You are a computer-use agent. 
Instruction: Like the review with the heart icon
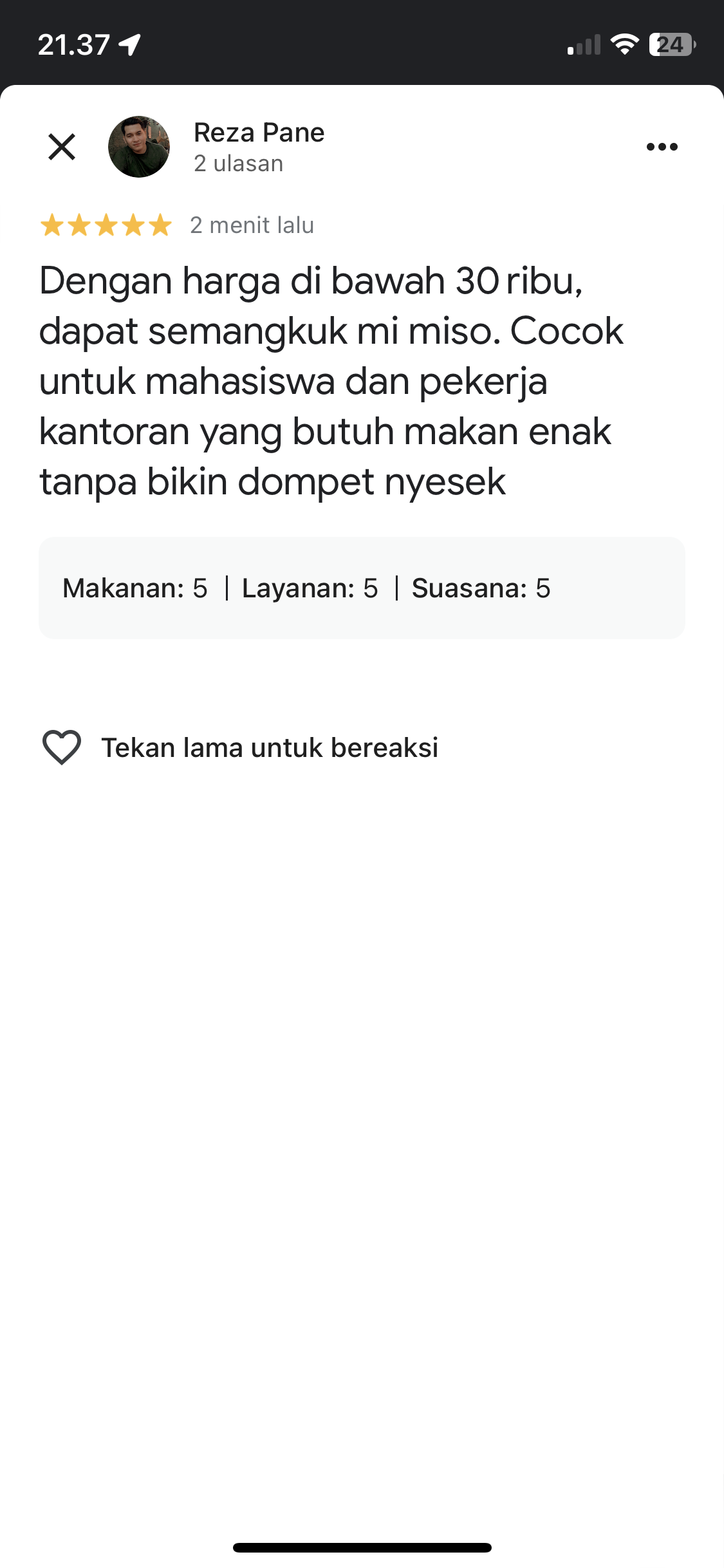coord(62,747)
